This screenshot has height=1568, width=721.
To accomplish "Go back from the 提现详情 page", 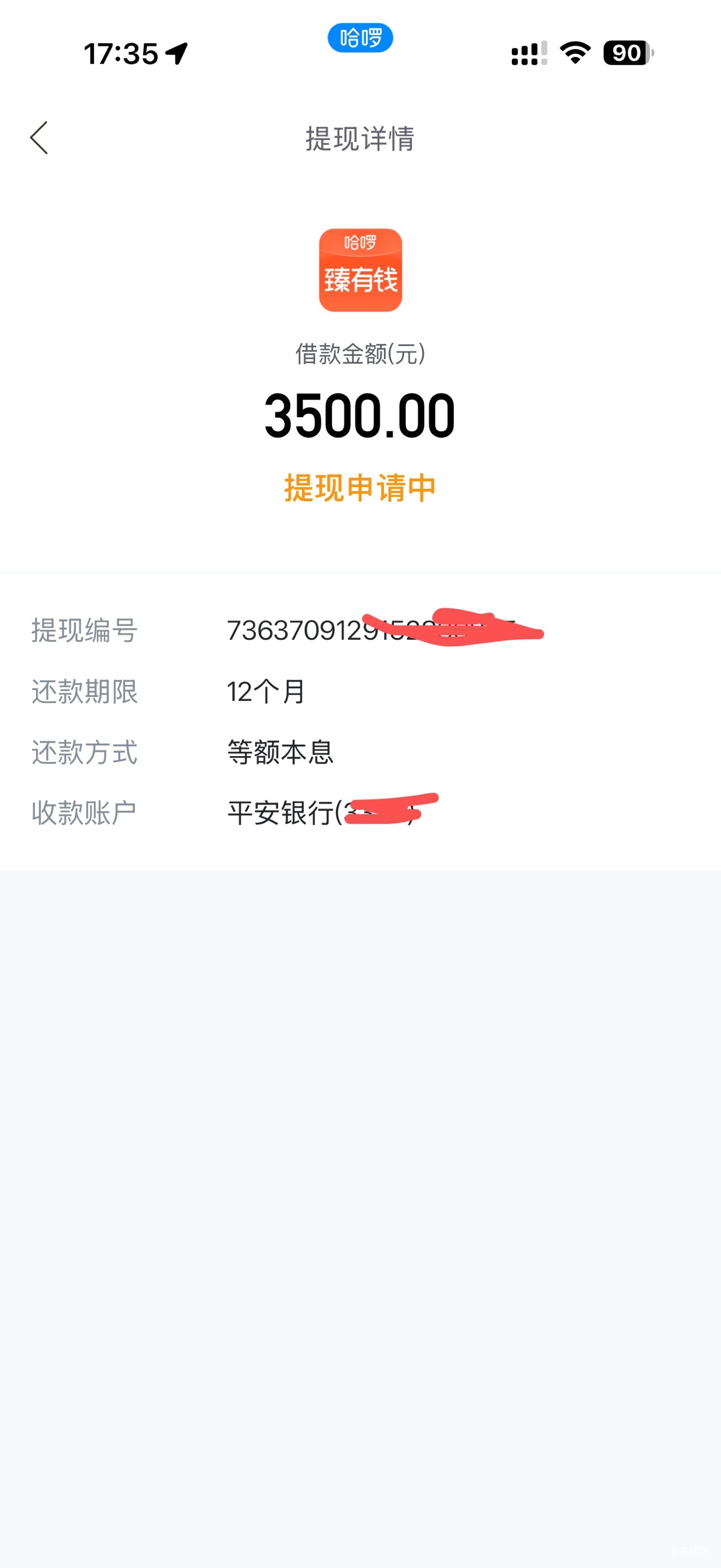I will coord(39,138).
